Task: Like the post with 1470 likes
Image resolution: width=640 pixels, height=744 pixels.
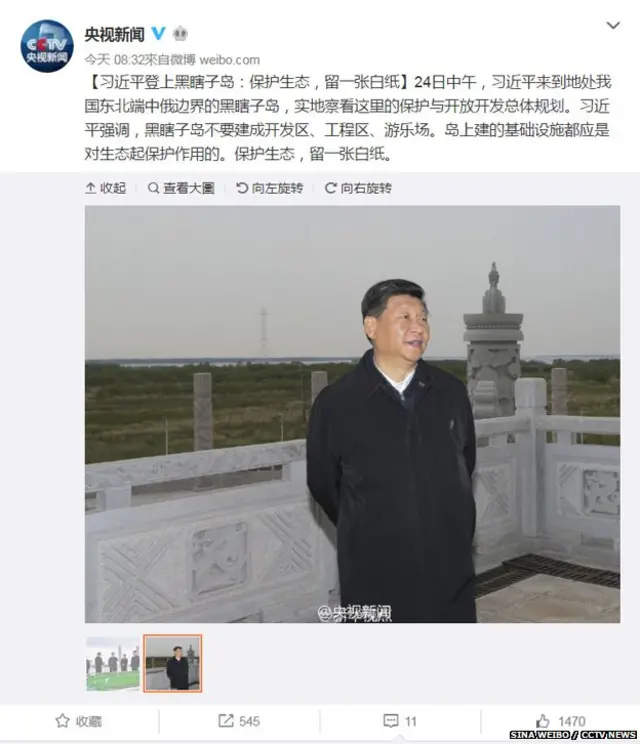Action: point(560,721)
